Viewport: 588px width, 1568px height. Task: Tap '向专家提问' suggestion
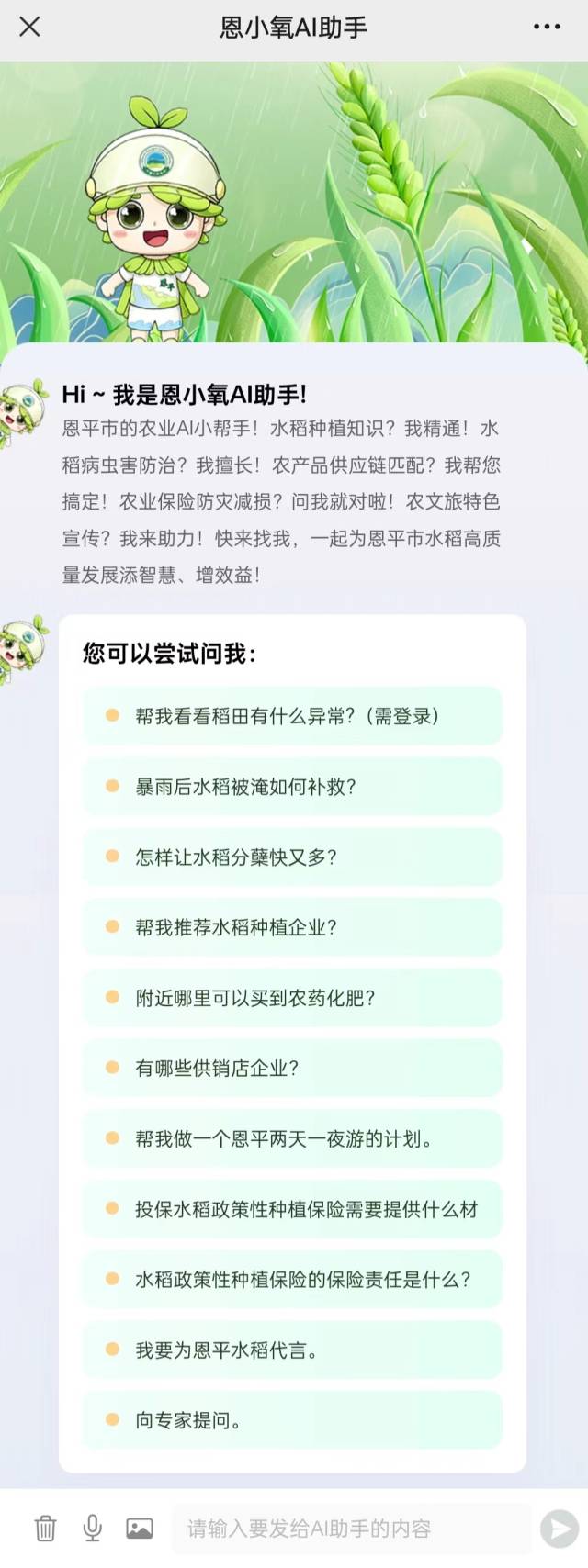pos(292,1420)
